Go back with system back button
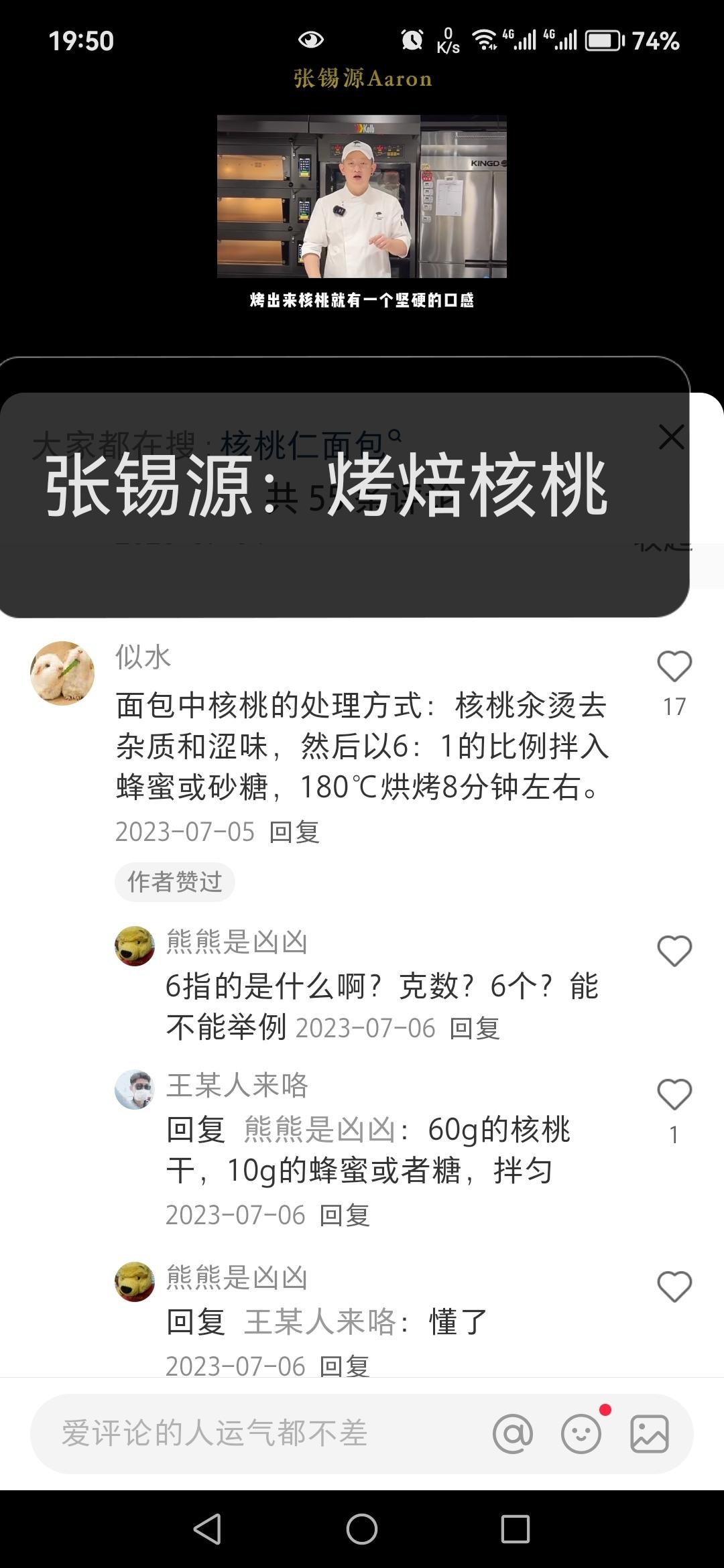The height and width of the screenshot is (1568, 724). pos(207,1529)
